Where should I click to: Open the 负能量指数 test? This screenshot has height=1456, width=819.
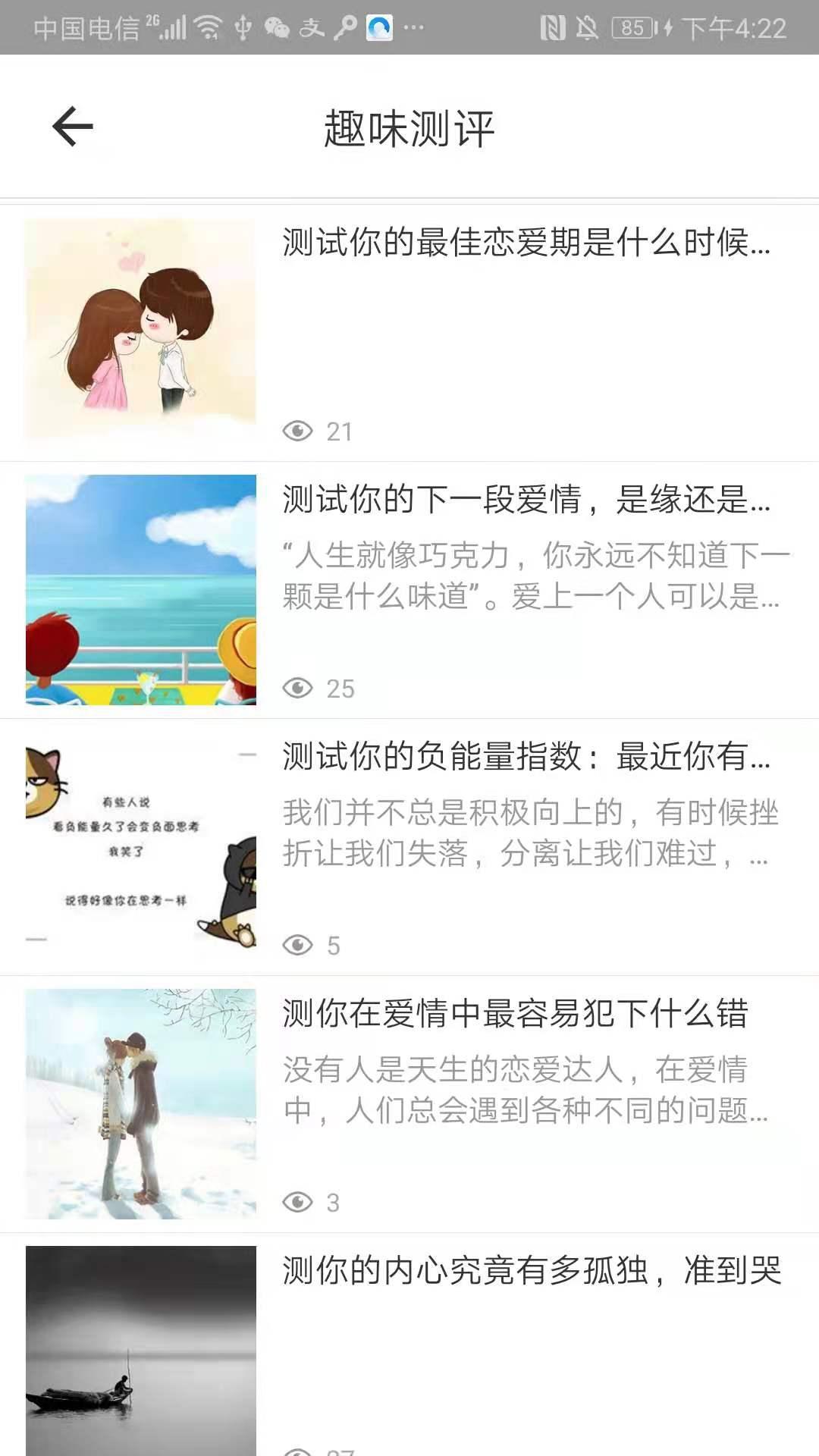pyautogui.click(x=526, y=758)
